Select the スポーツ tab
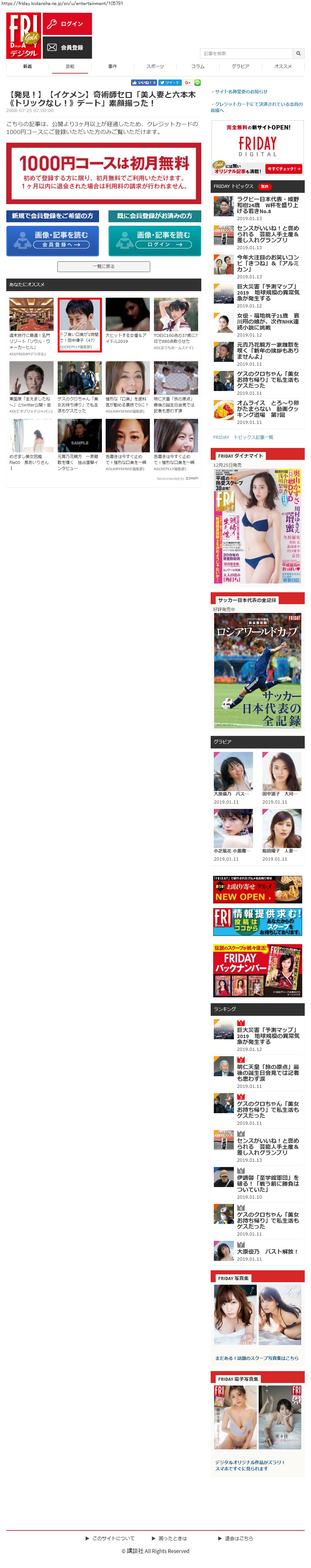This screenshot has height=1568, width=311. pos(155,66)
